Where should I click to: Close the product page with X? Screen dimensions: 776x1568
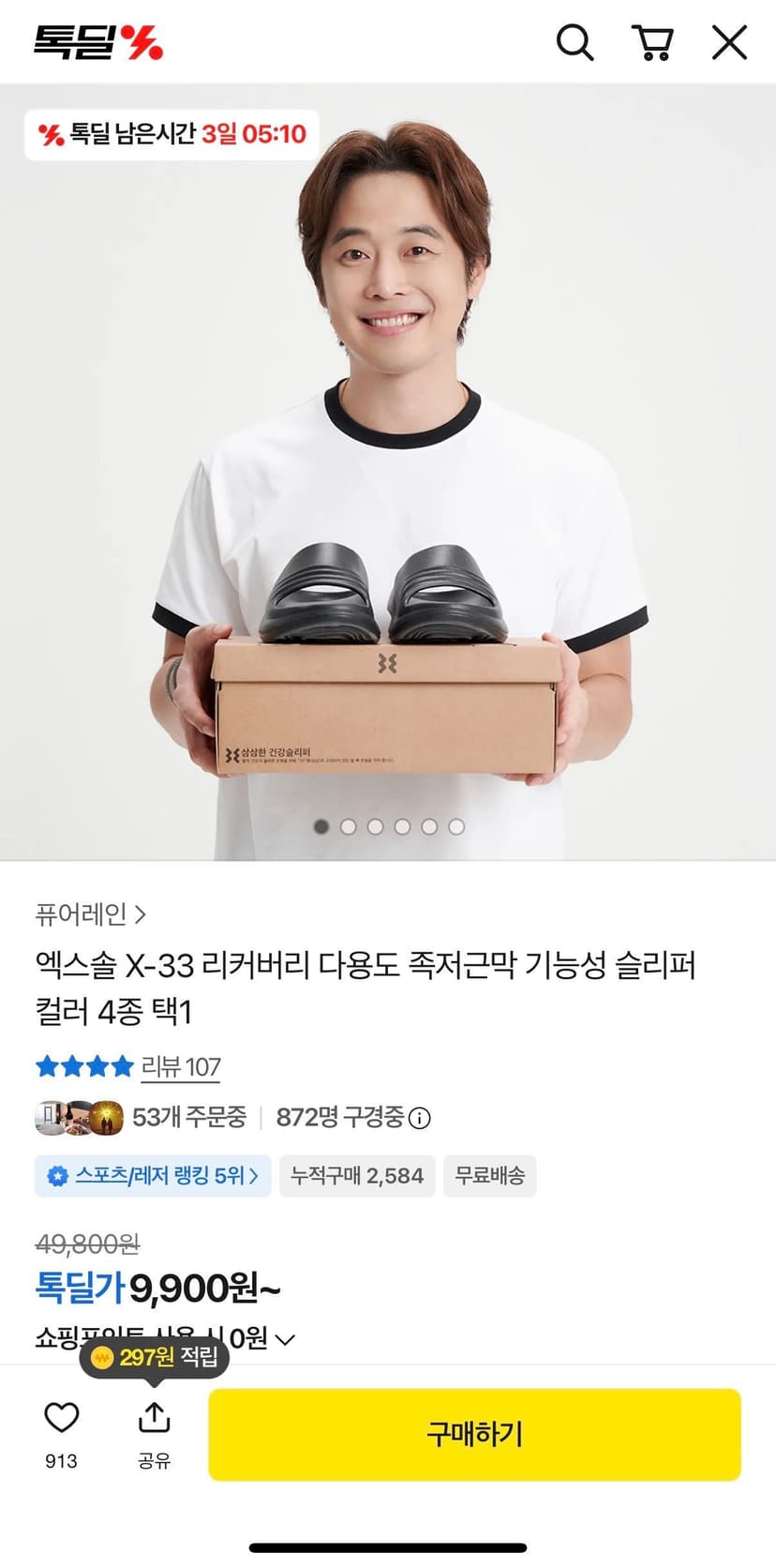(x=728, y=42)
